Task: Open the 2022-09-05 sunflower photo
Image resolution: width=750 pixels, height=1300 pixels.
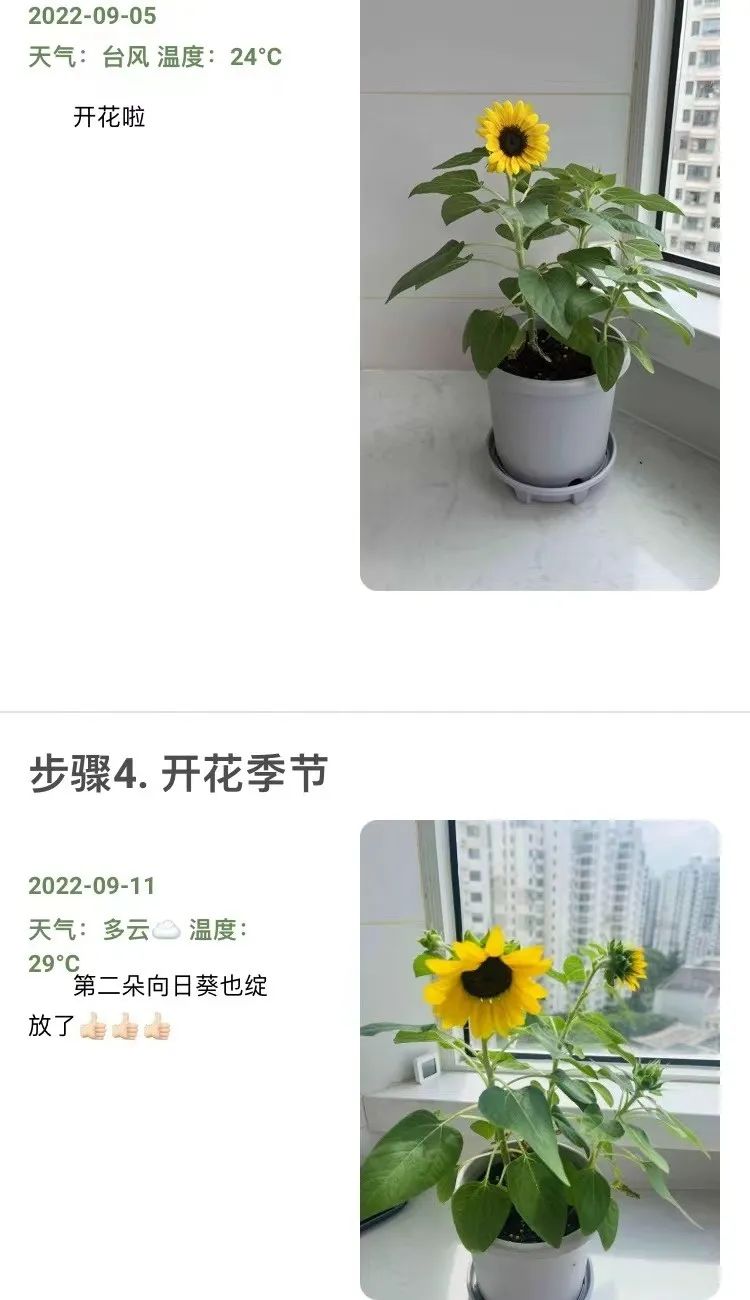Action: [x=539, y=295]
